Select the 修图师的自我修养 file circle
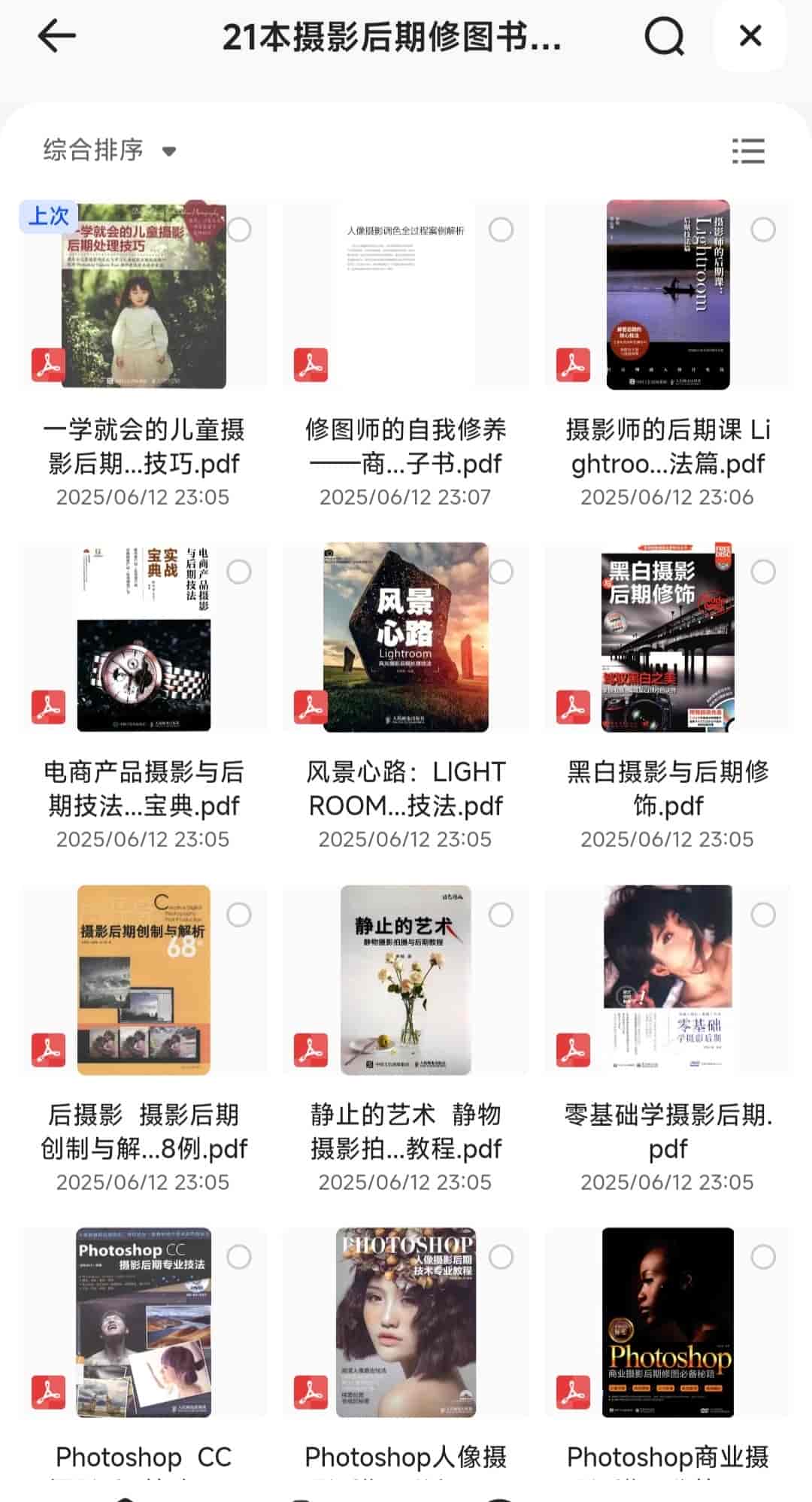812x1502 pixels. (501, 229)
